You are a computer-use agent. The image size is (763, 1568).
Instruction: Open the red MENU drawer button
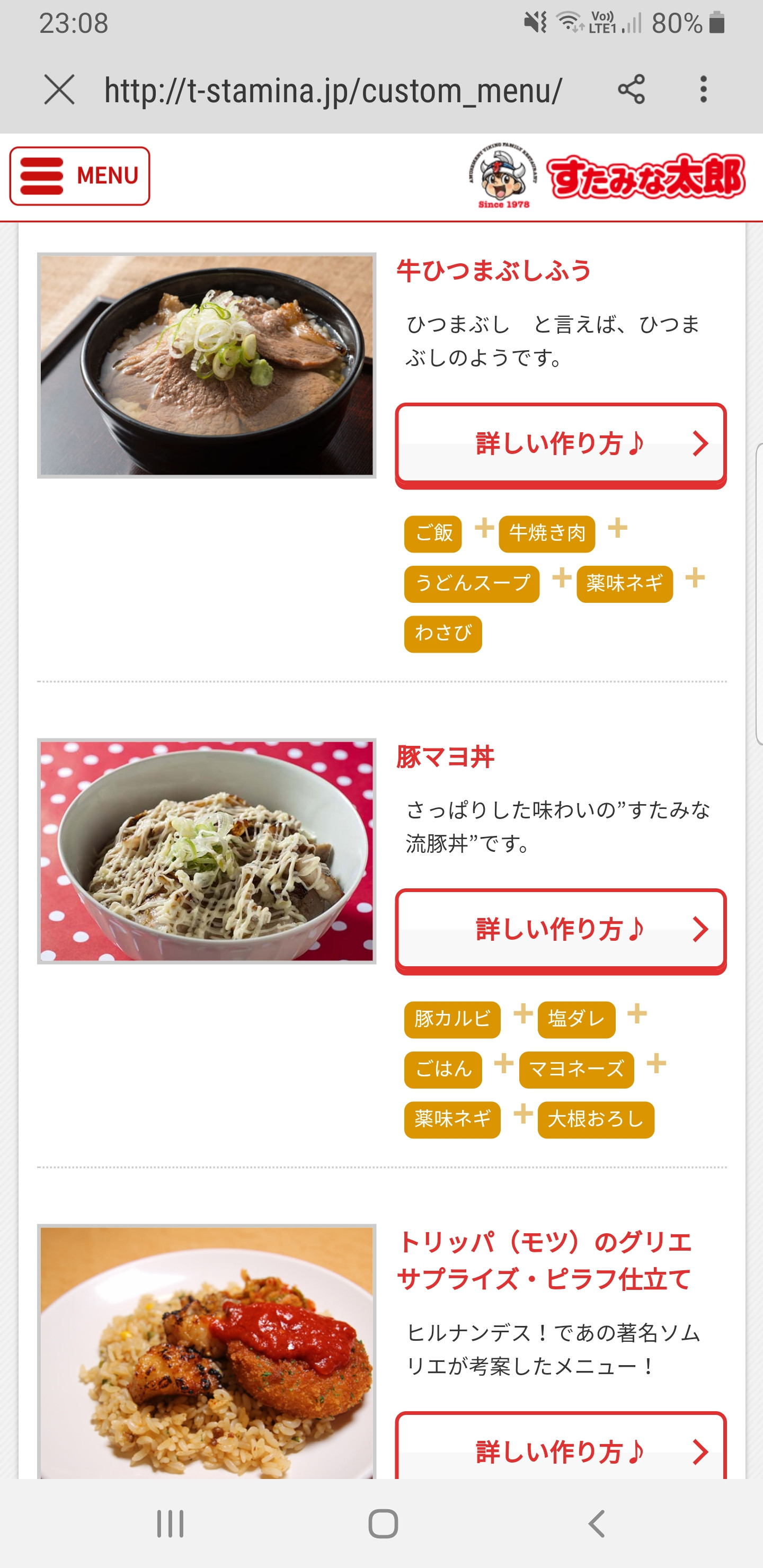click(80, 176)
